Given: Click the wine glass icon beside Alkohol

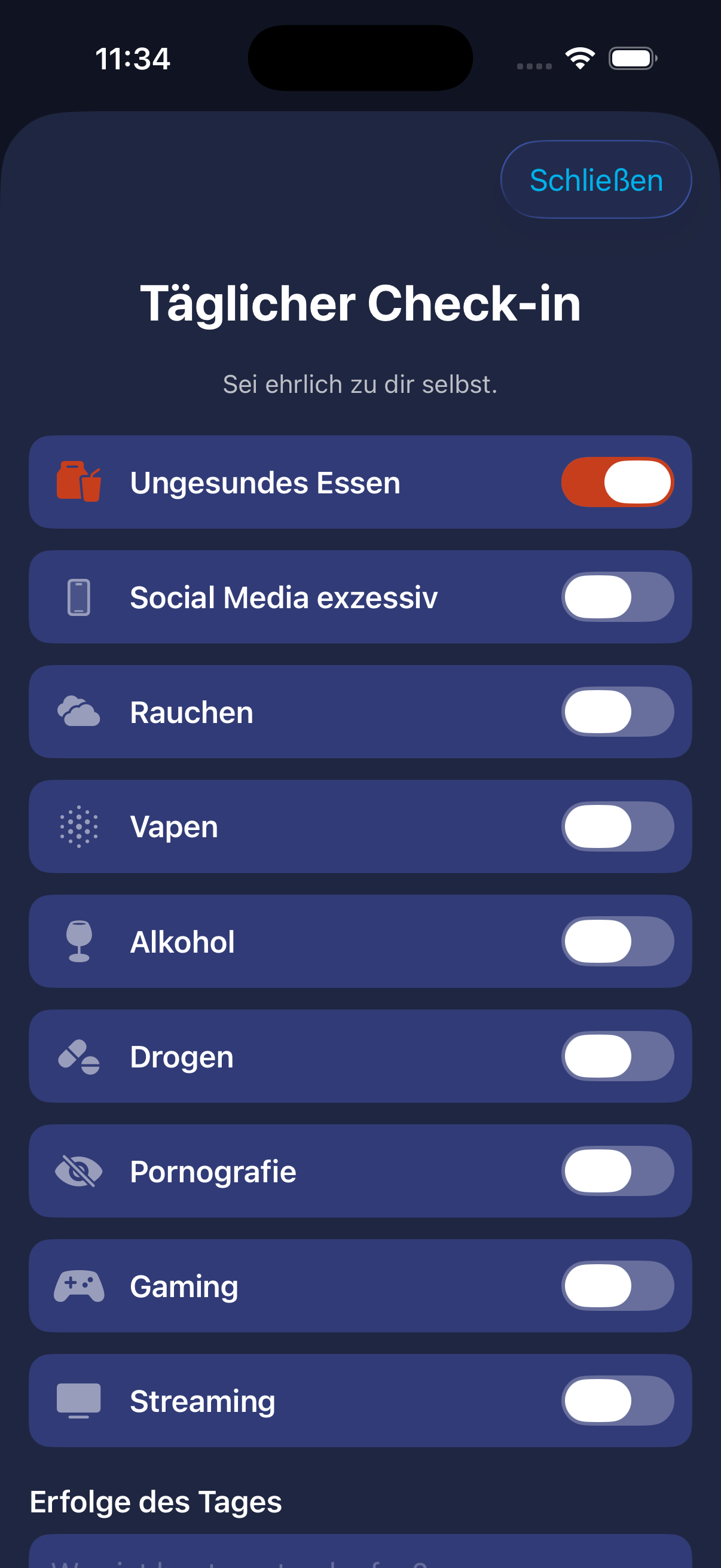Looking at the screenshot, I should [x=80, y=941].
